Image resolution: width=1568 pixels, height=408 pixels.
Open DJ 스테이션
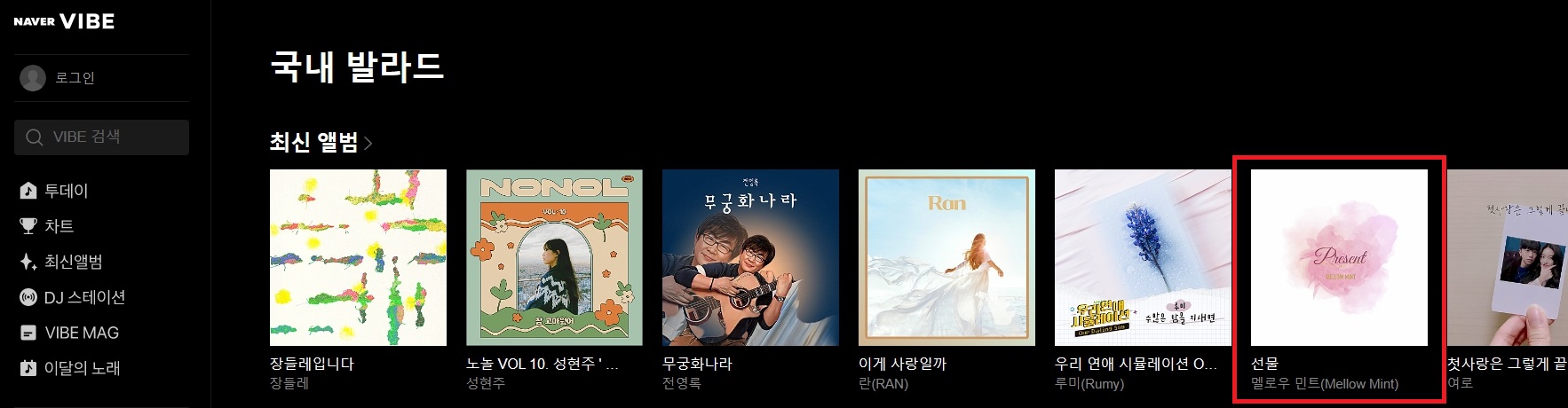(x=83, y=297)
